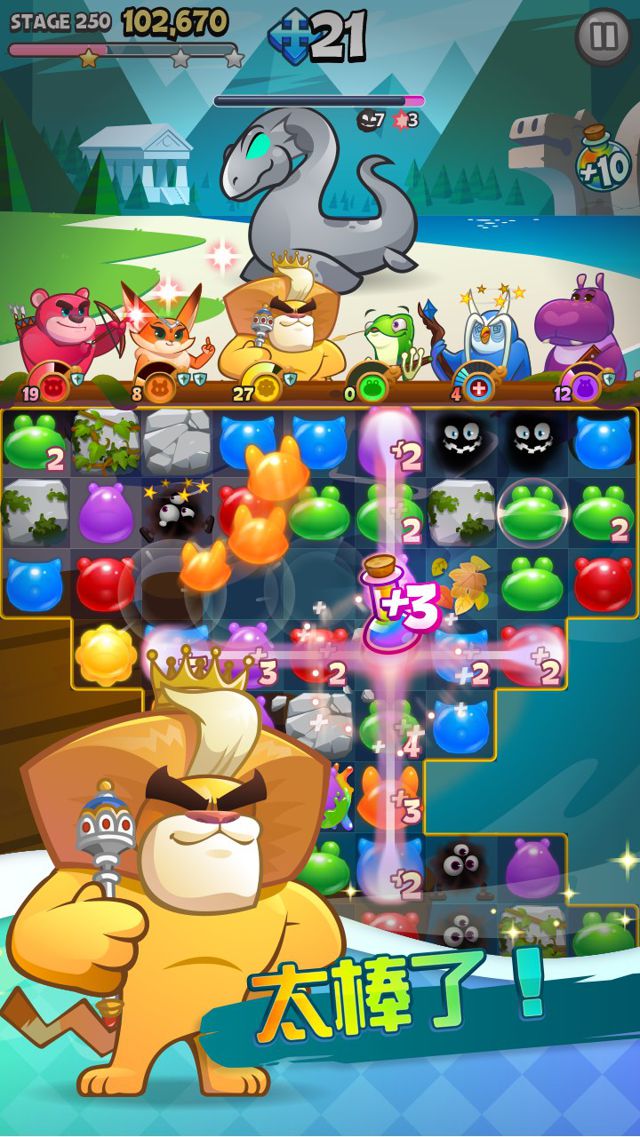Tap the yellow flower jelly piece
640x1137 pixels.
[x=106, y=653]
